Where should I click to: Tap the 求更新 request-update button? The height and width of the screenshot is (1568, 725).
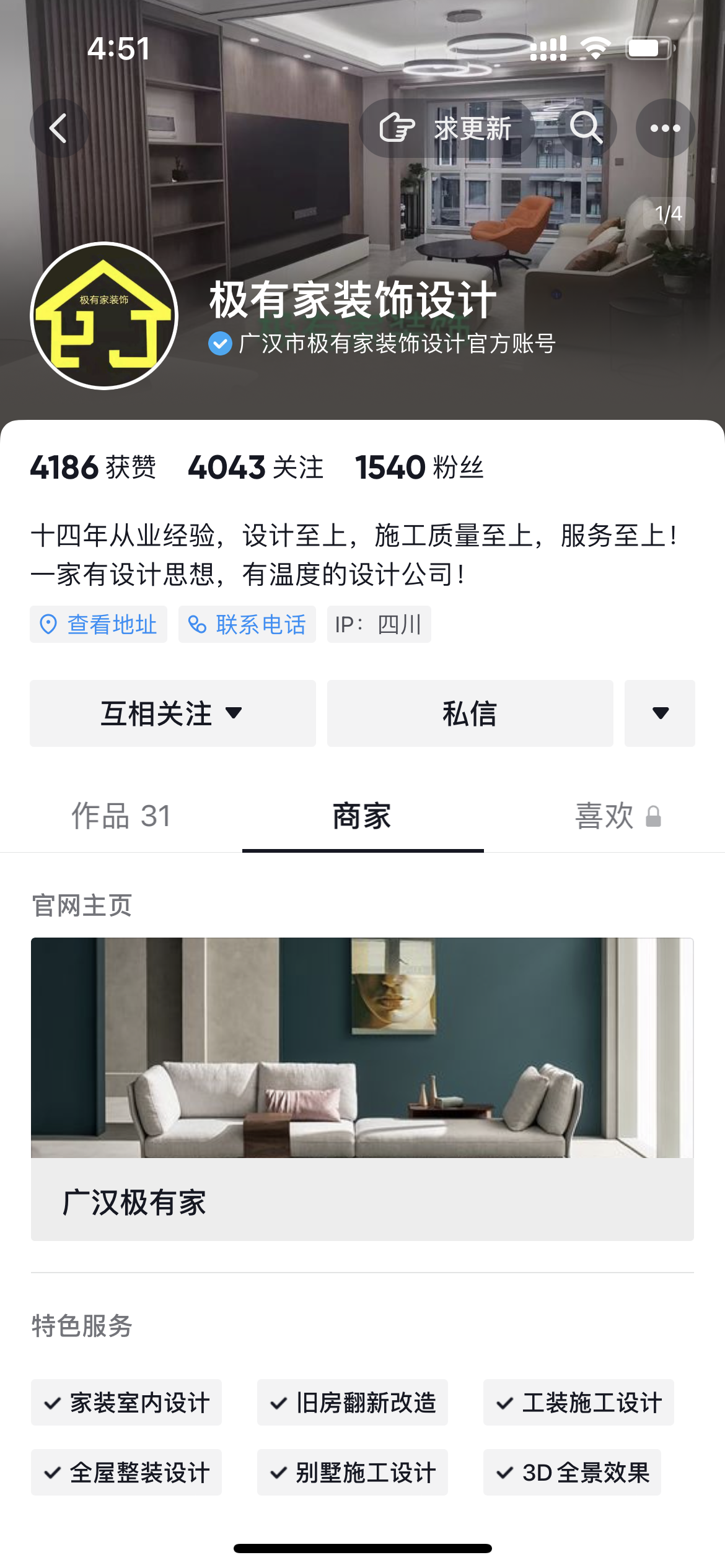pyautogui.click(x=446, y=129)
